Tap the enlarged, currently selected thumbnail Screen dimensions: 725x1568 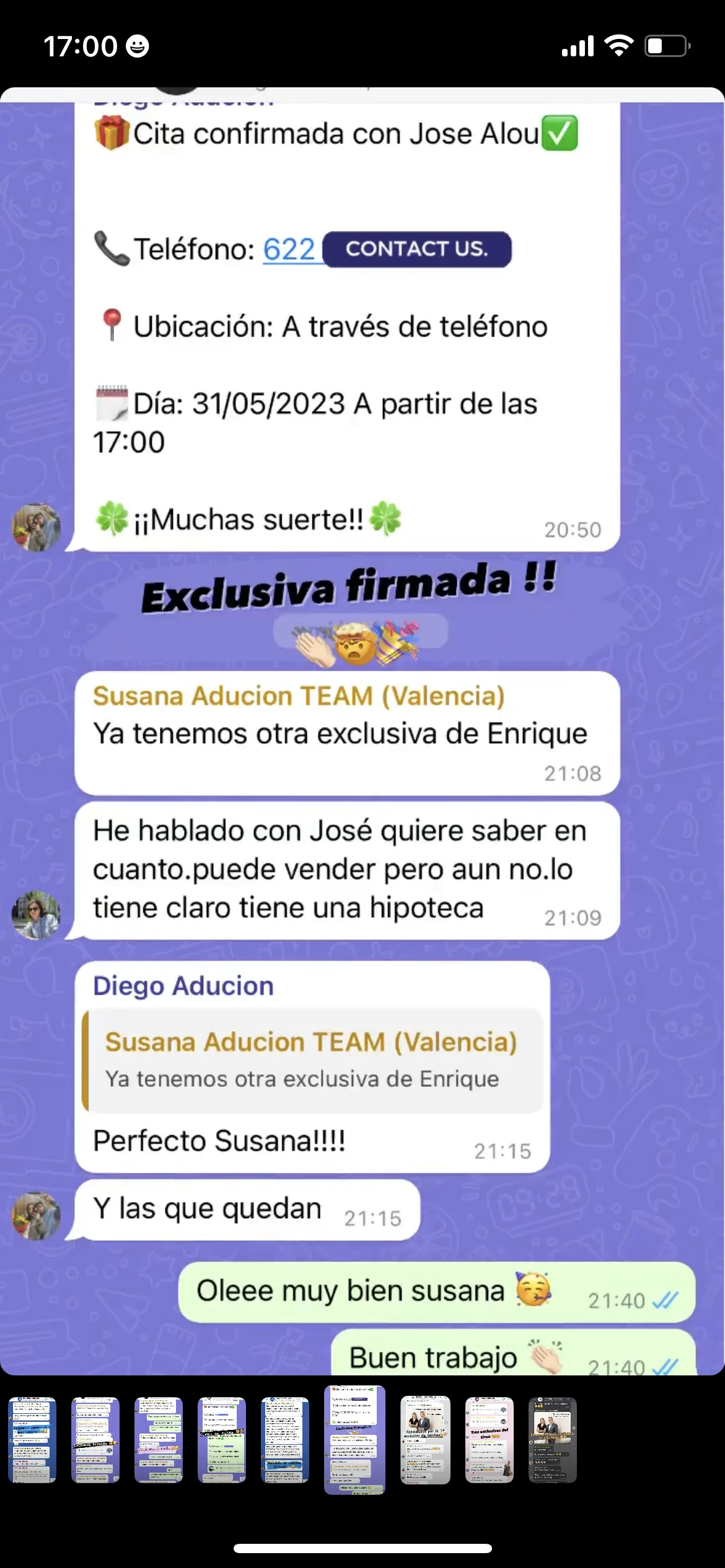354,1440
